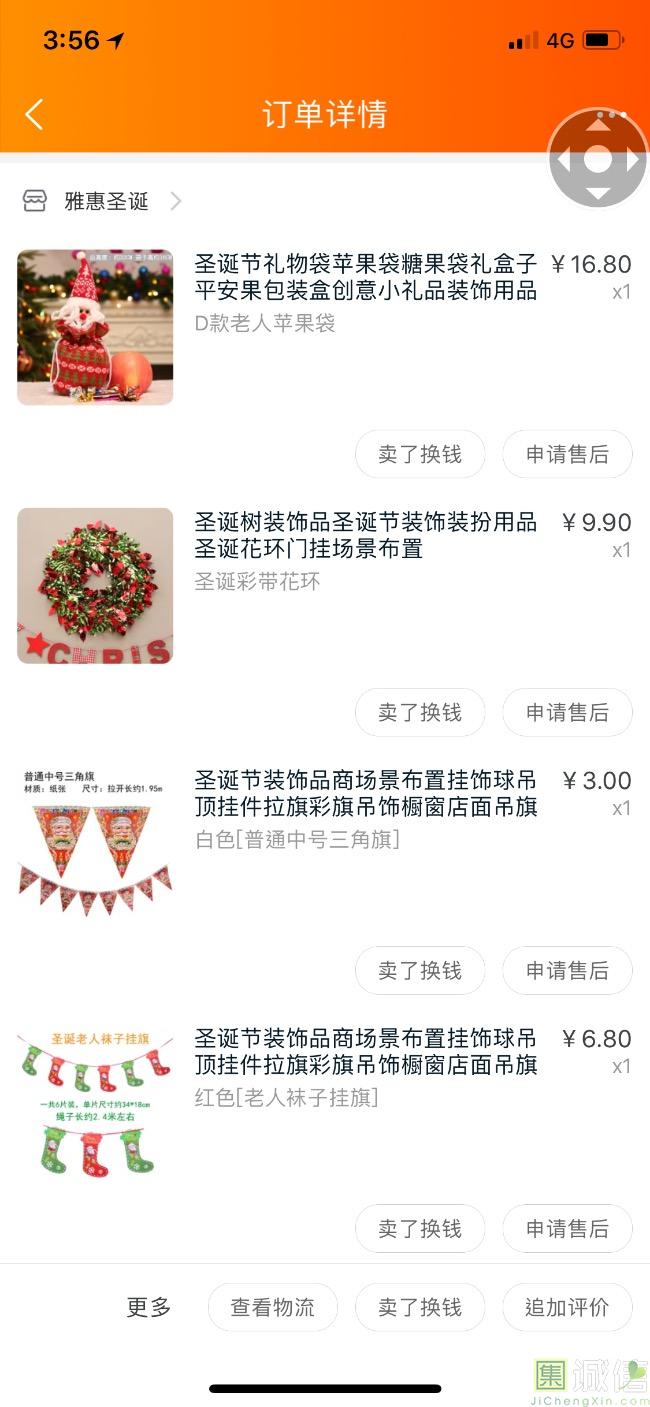650x1407 pixels.
Task: Add a follow-up review with 追加评价
Action: pyautogui.click(x=567, y=1307)
